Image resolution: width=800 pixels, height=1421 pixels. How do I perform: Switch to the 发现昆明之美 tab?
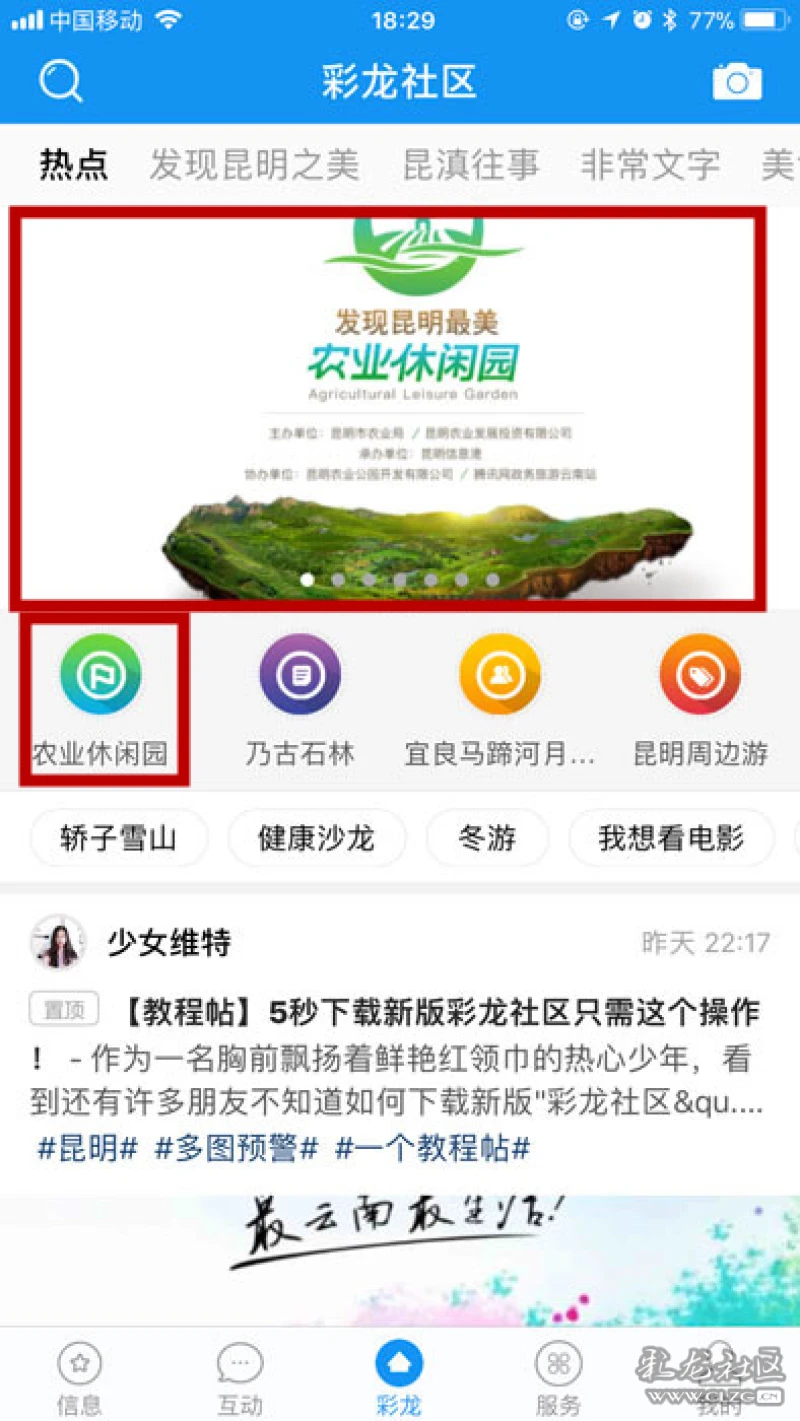(254, 165)
